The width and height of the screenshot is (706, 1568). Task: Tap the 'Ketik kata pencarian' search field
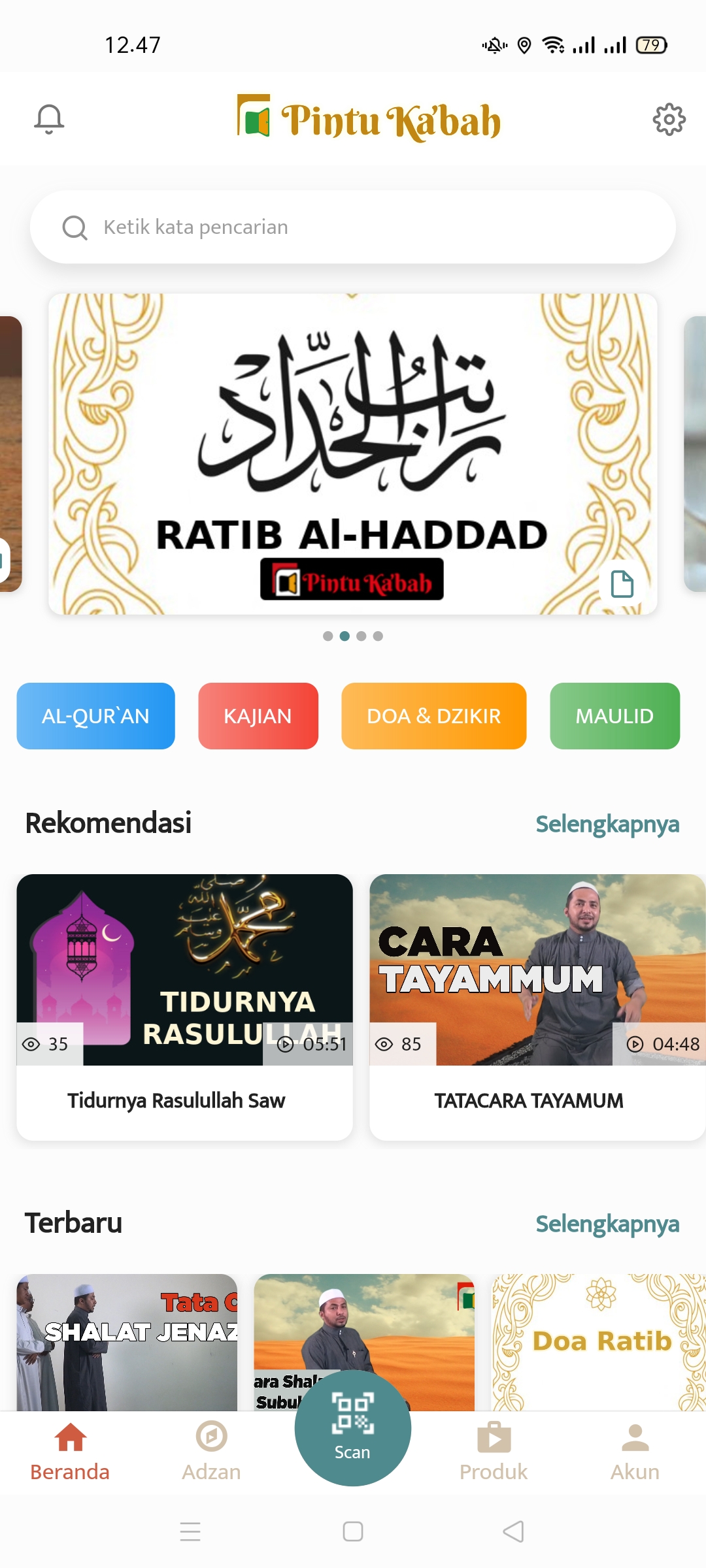coord(353,227)
